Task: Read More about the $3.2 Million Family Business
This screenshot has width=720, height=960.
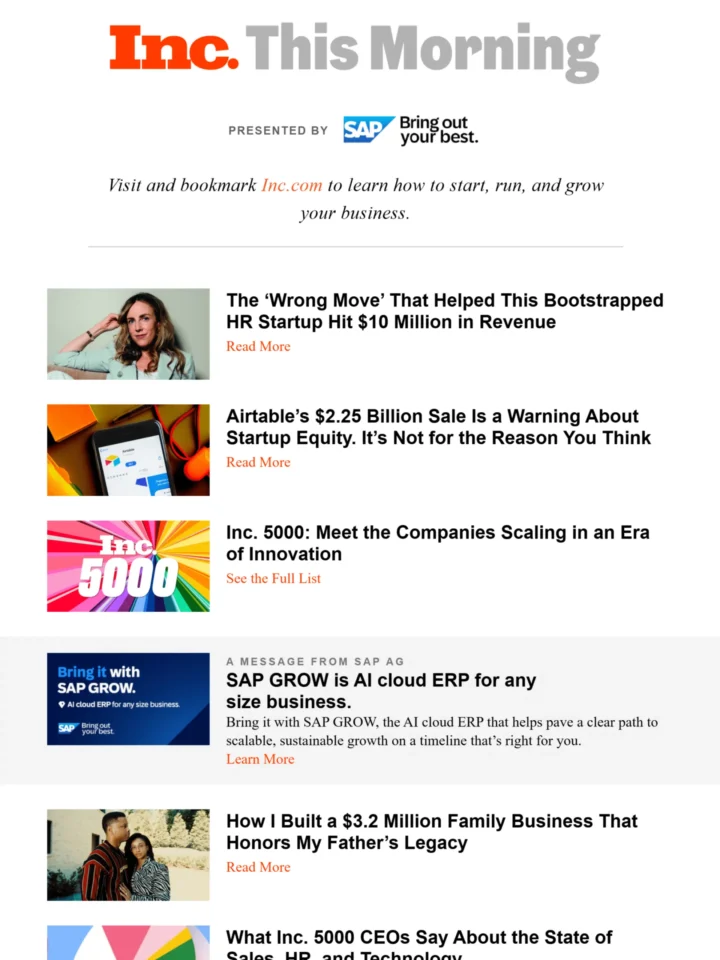Action: click(258, 868)
